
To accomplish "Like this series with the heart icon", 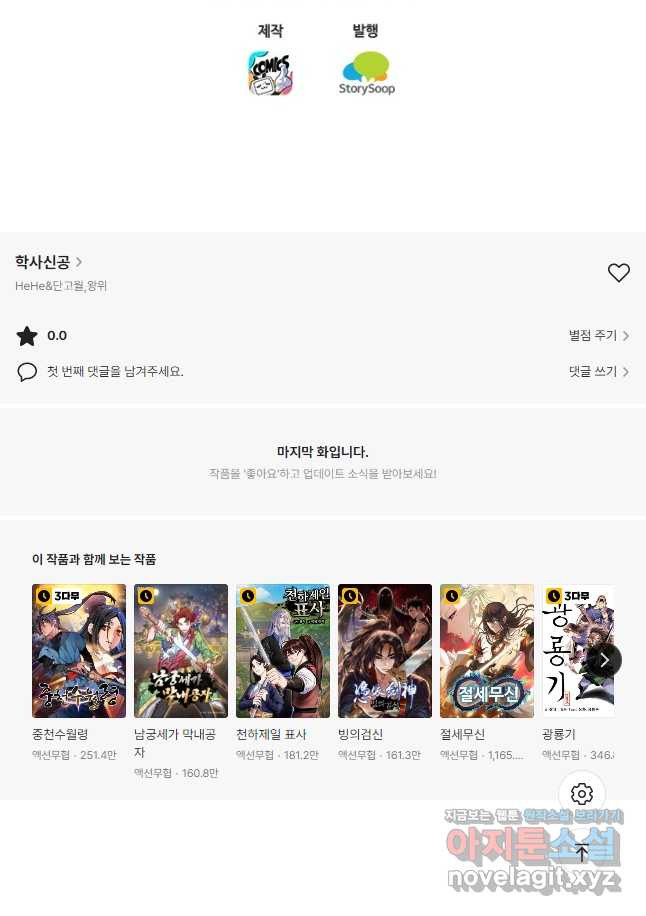I will click(619, 272).
